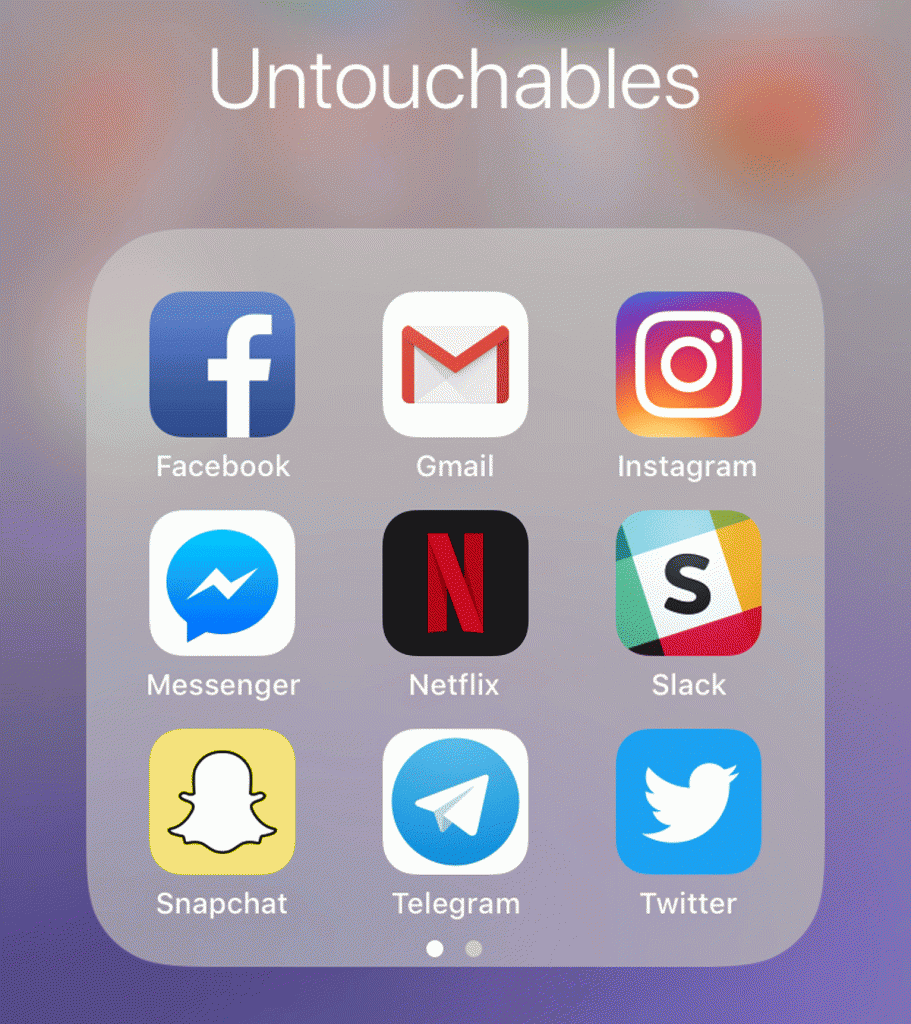Launch Telegram
The width and height of the screenshot is (911, 1024).
click(455, 801)
